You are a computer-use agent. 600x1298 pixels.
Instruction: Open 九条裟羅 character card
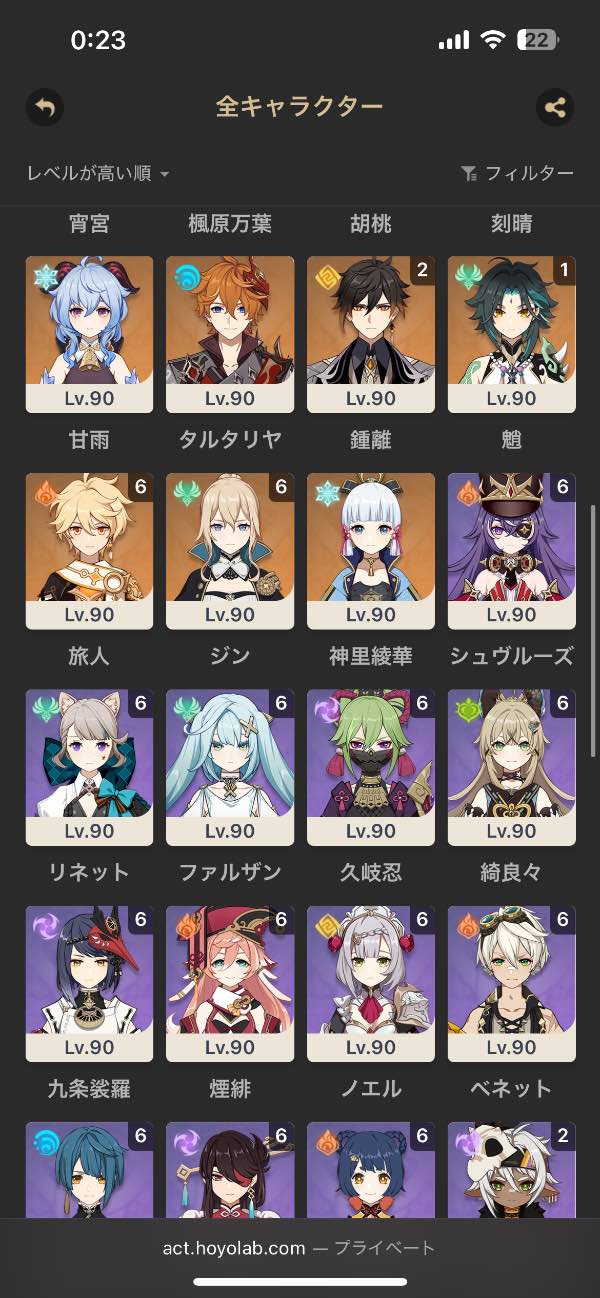pyautogui.click(x=89, y=984)
